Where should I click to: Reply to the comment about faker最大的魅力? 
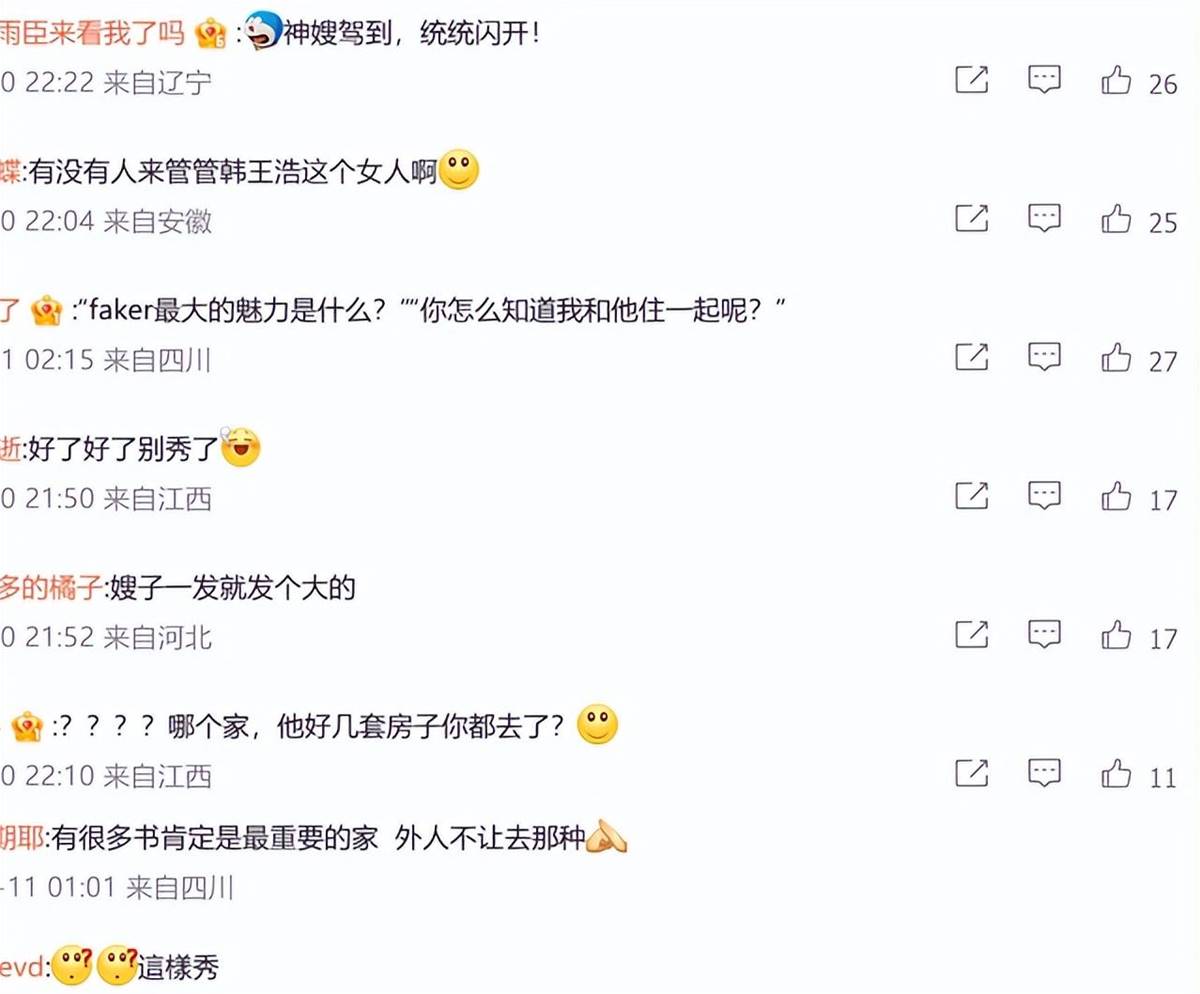click(1044, 356)
